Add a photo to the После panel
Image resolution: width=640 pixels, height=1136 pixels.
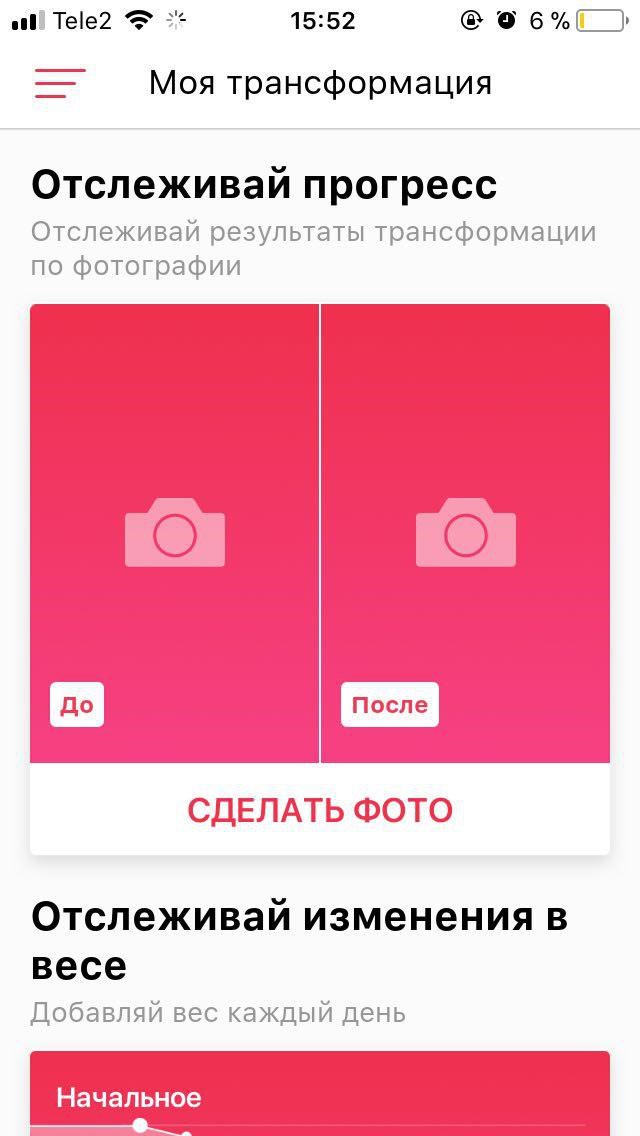coord(465,533)
